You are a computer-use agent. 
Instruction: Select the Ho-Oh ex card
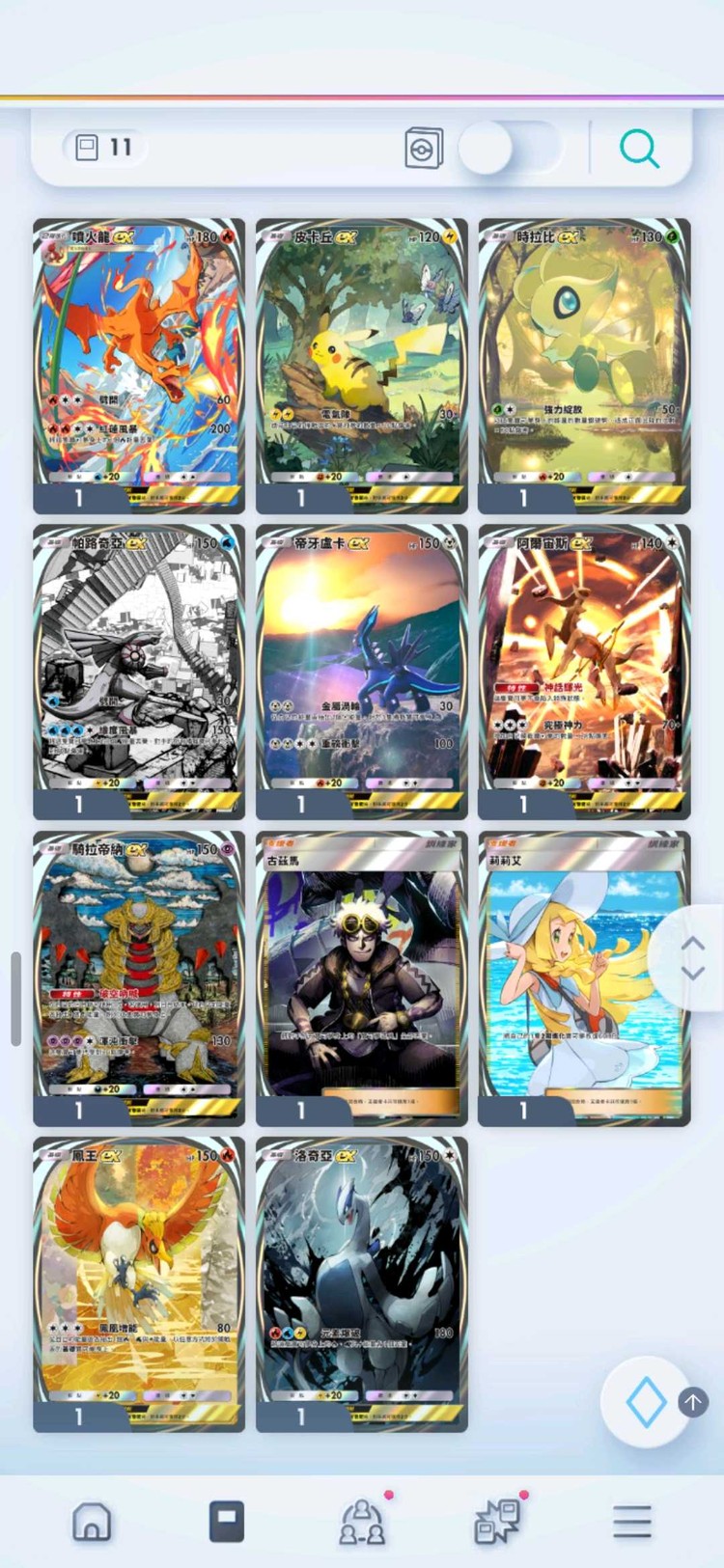click(x=139, y=1276)
